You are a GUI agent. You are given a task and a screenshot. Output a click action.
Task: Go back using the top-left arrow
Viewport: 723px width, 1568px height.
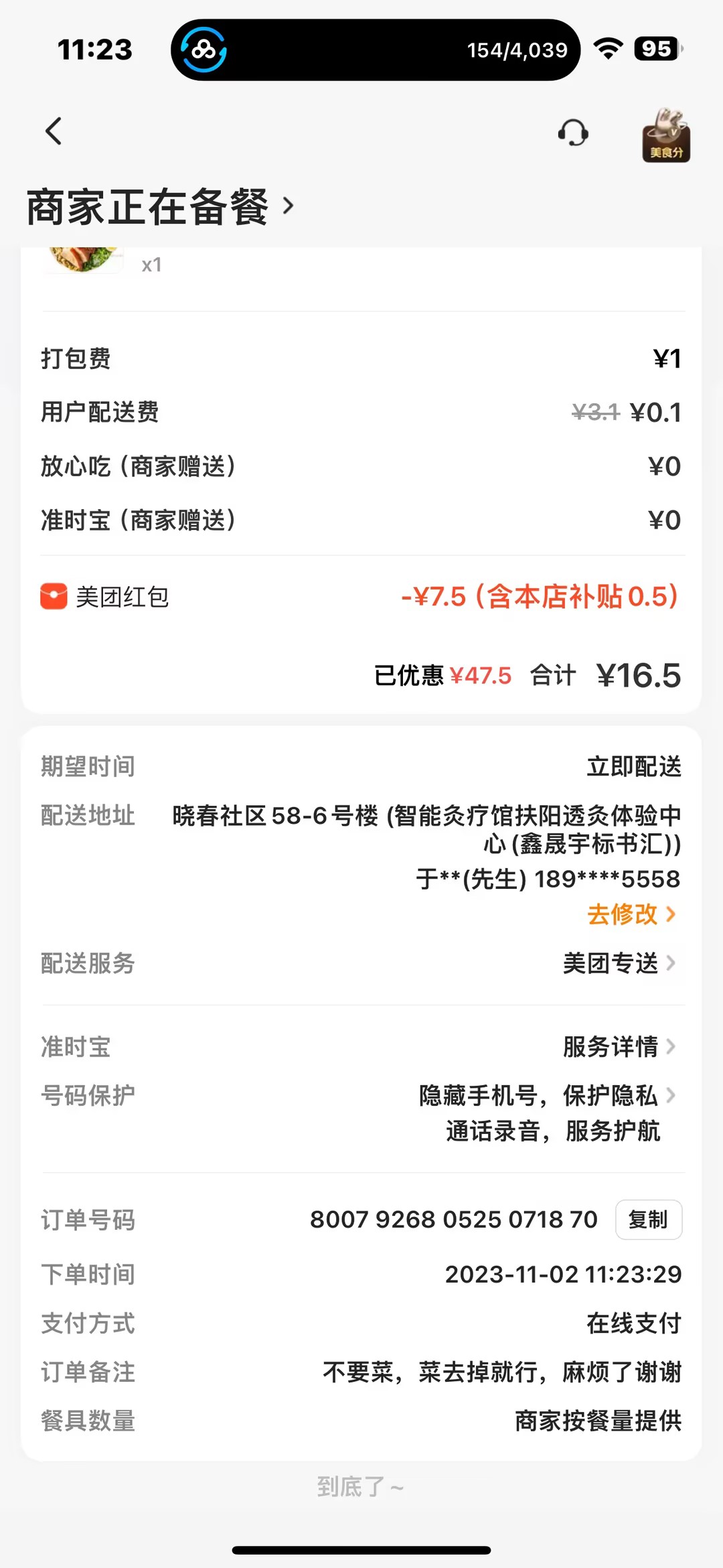54,131
